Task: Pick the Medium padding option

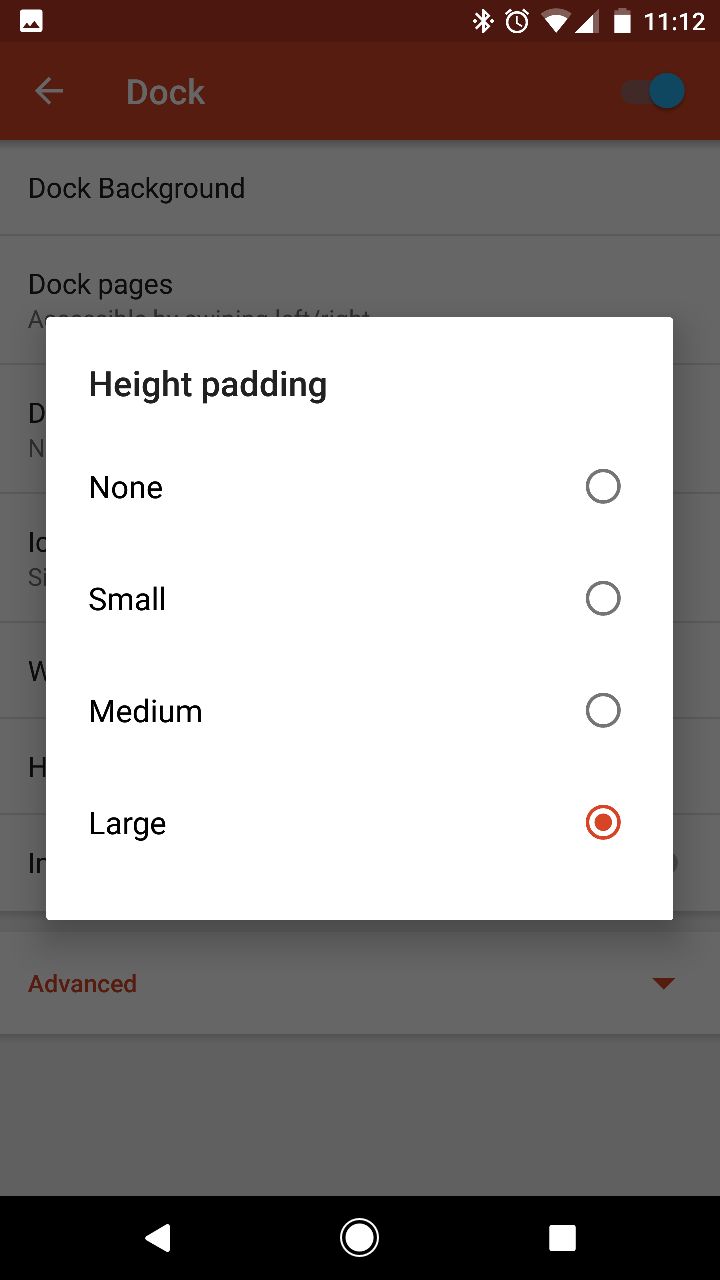Action: [359, 711]
